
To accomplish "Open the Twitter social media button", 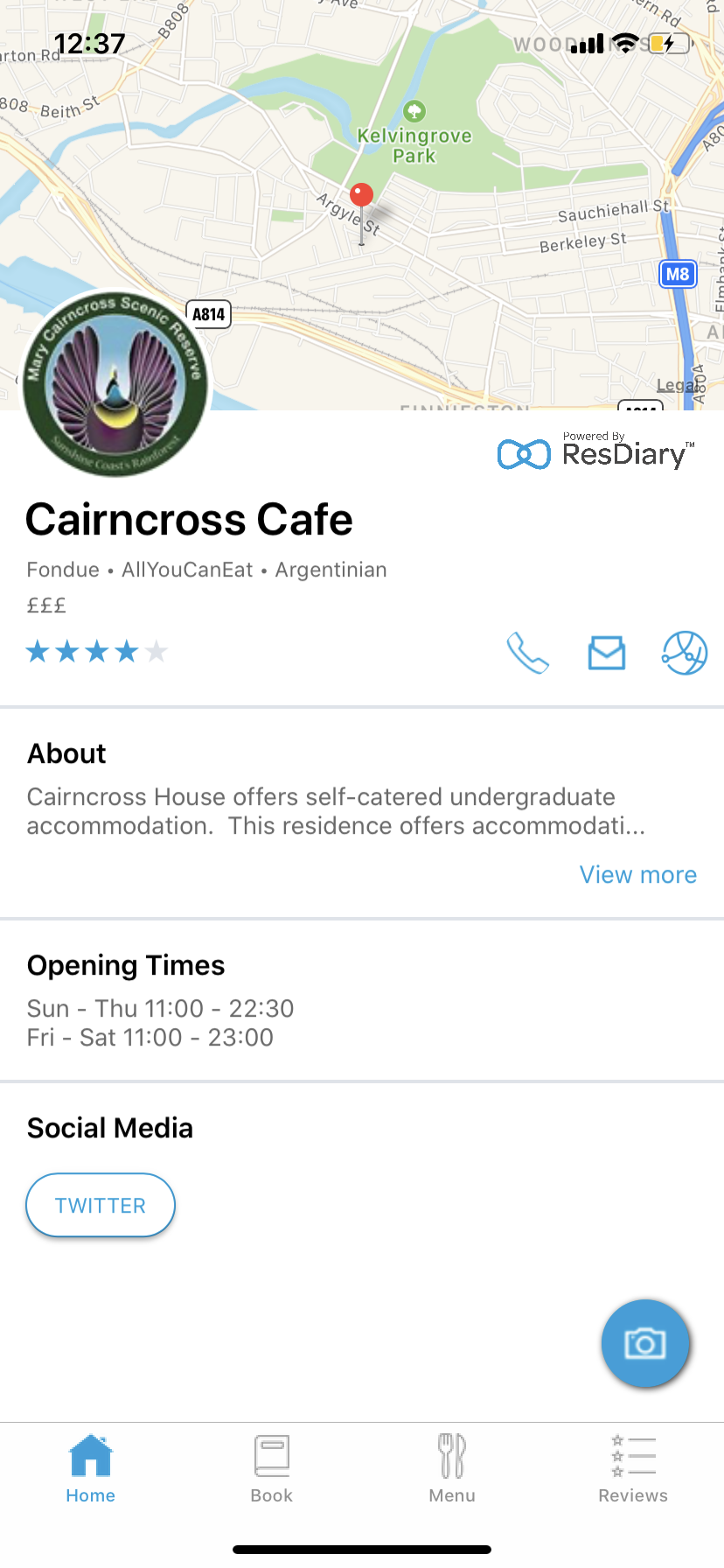I will point(101,1205).
